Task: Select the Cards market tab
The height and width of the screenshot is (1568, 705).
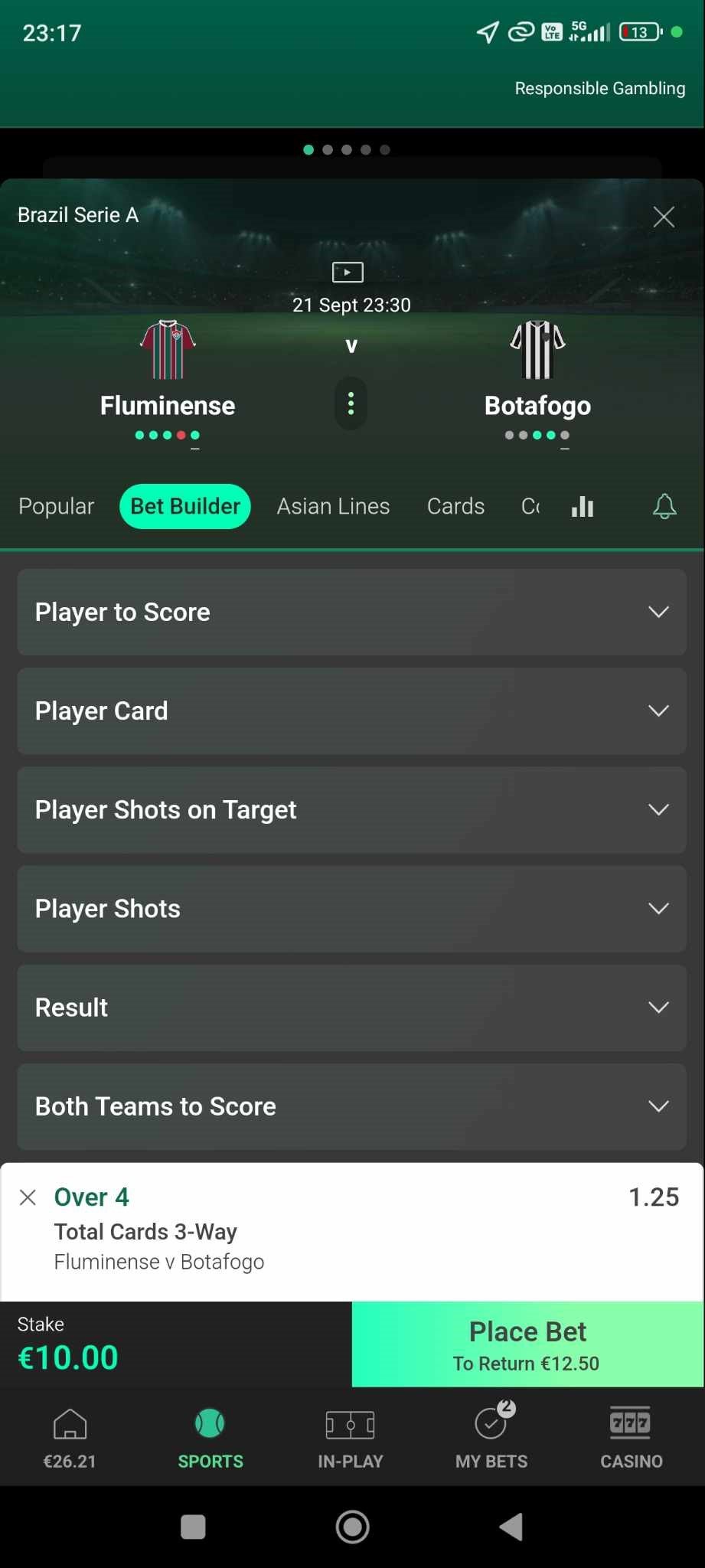Action: (455, 506)
